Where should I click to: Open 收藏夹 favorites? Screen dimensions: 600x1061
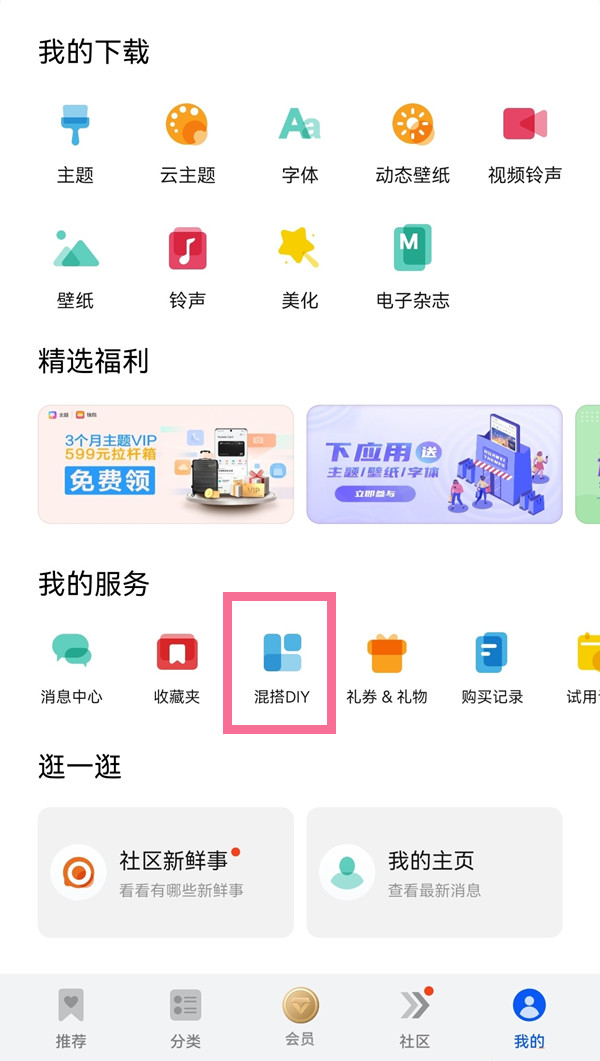177,666
